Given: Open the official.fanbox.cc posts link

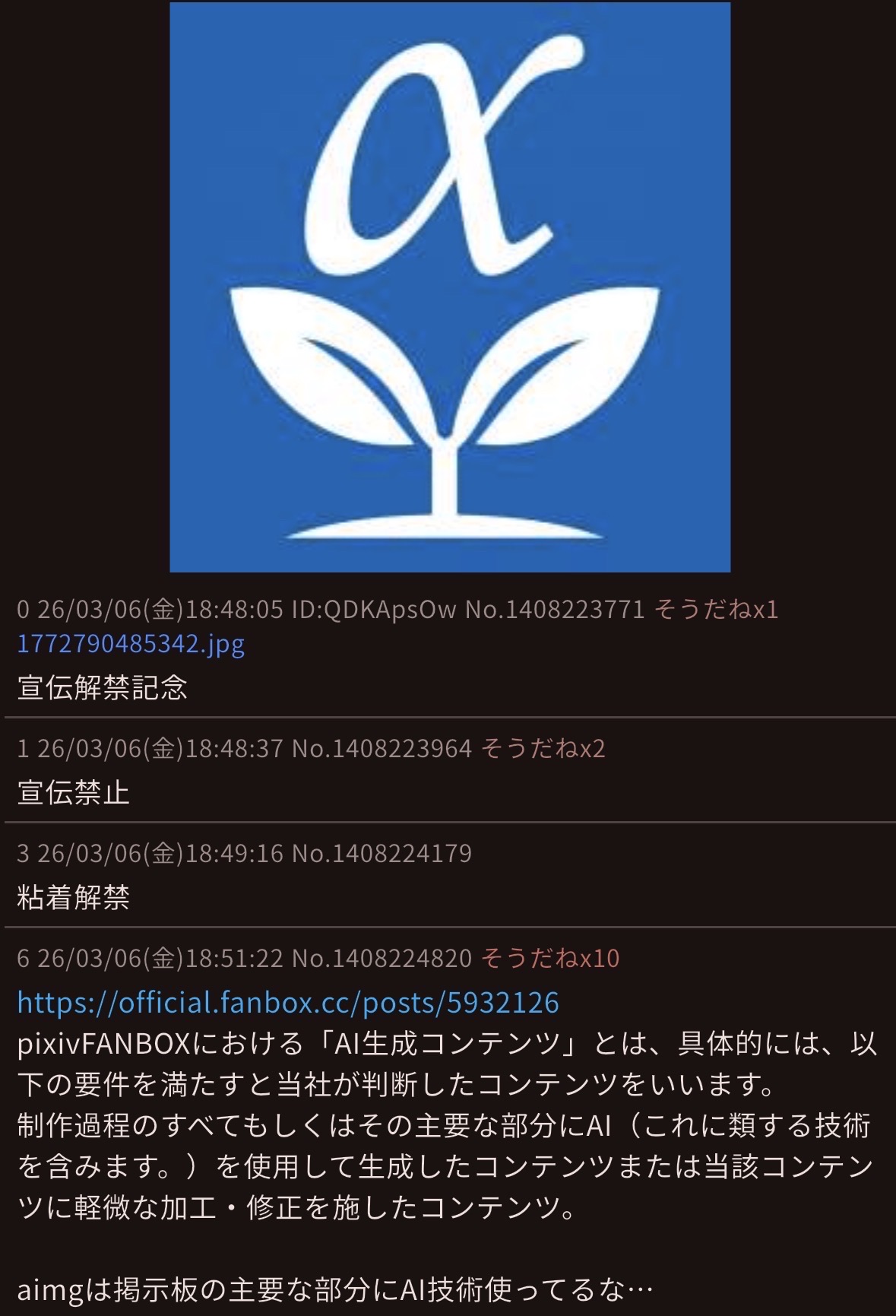Looking at the screenshot, I should pos(288,1003).
